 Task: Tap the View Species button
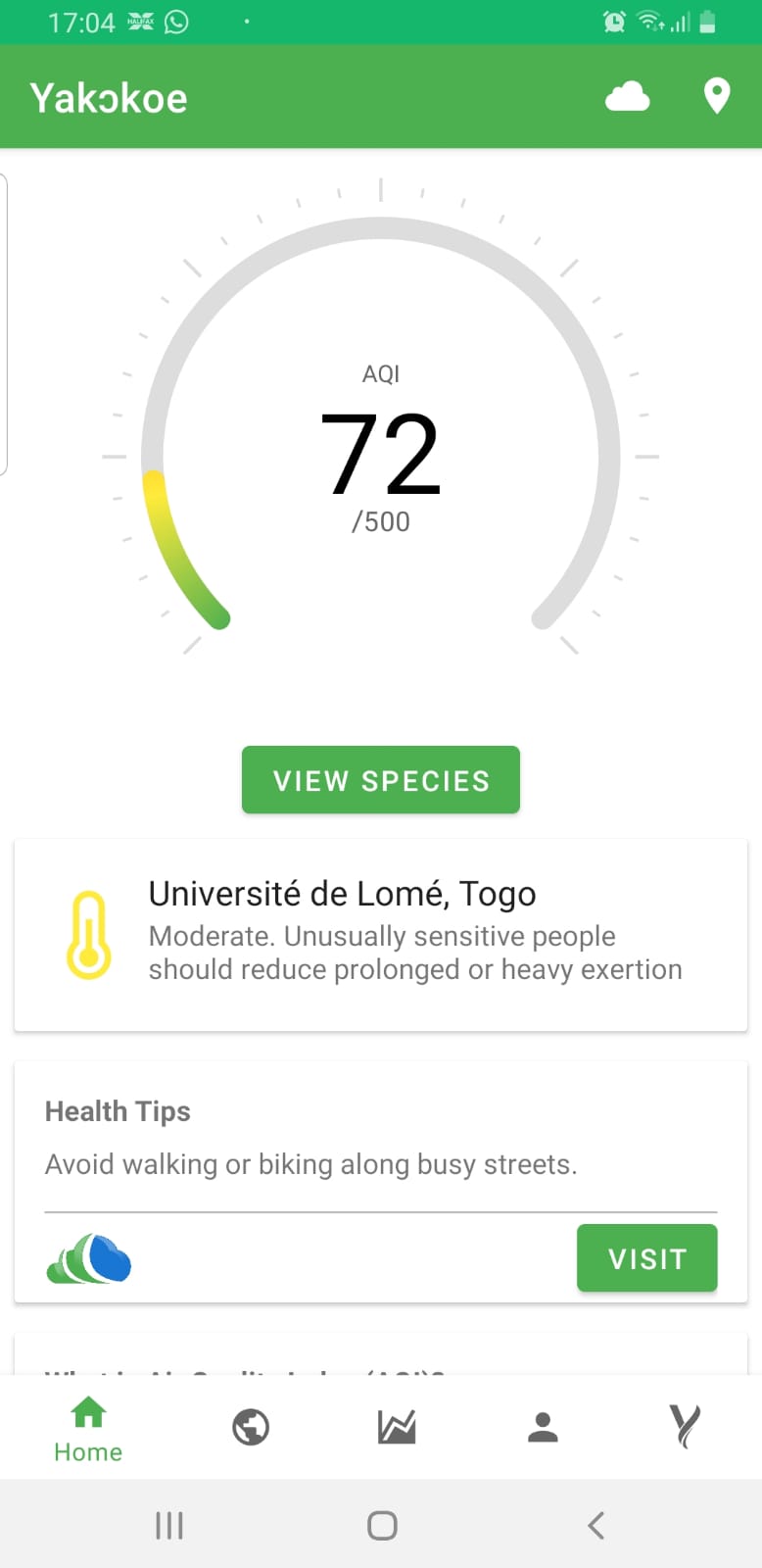pos(381,780)
